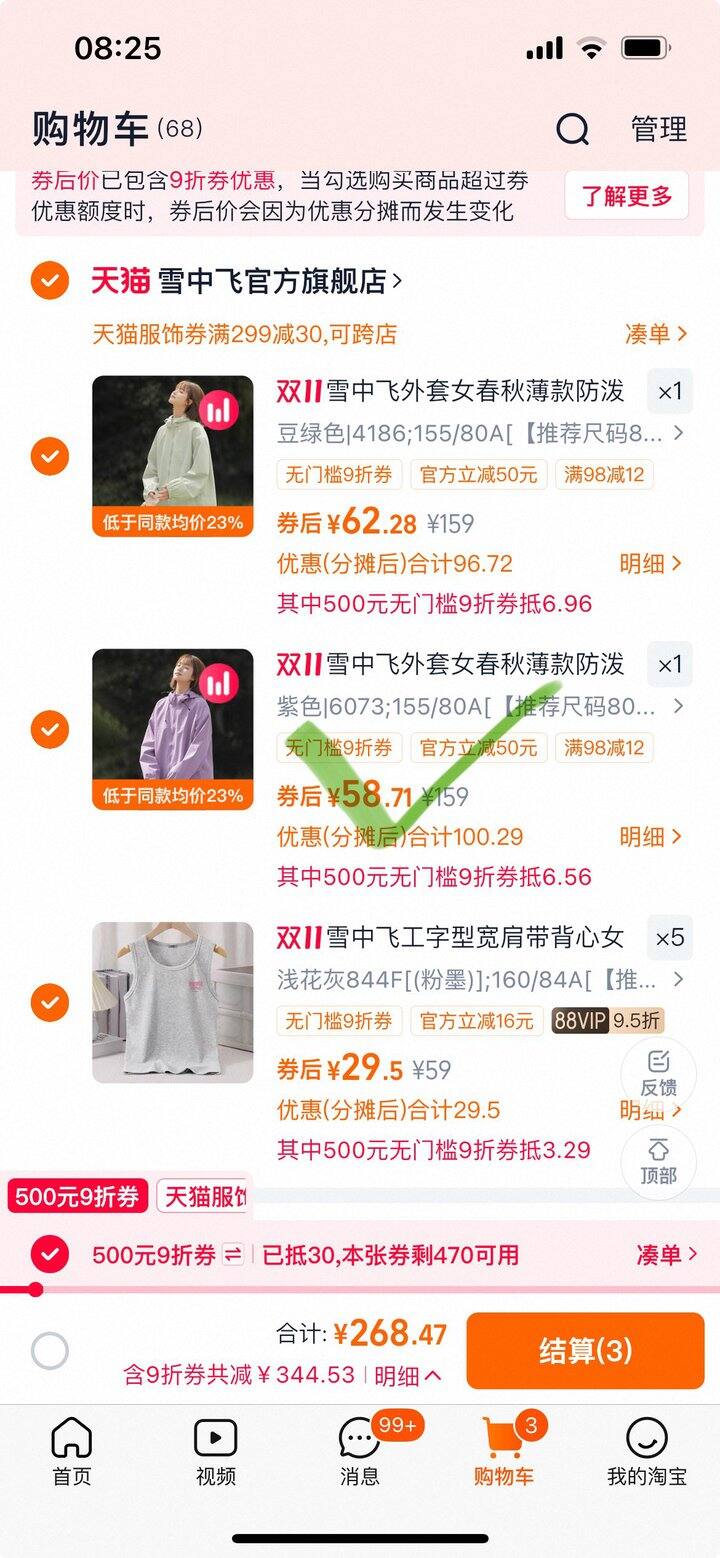
Task: Adjust the ×5 quantity of the vest
Action: point(669,938)
